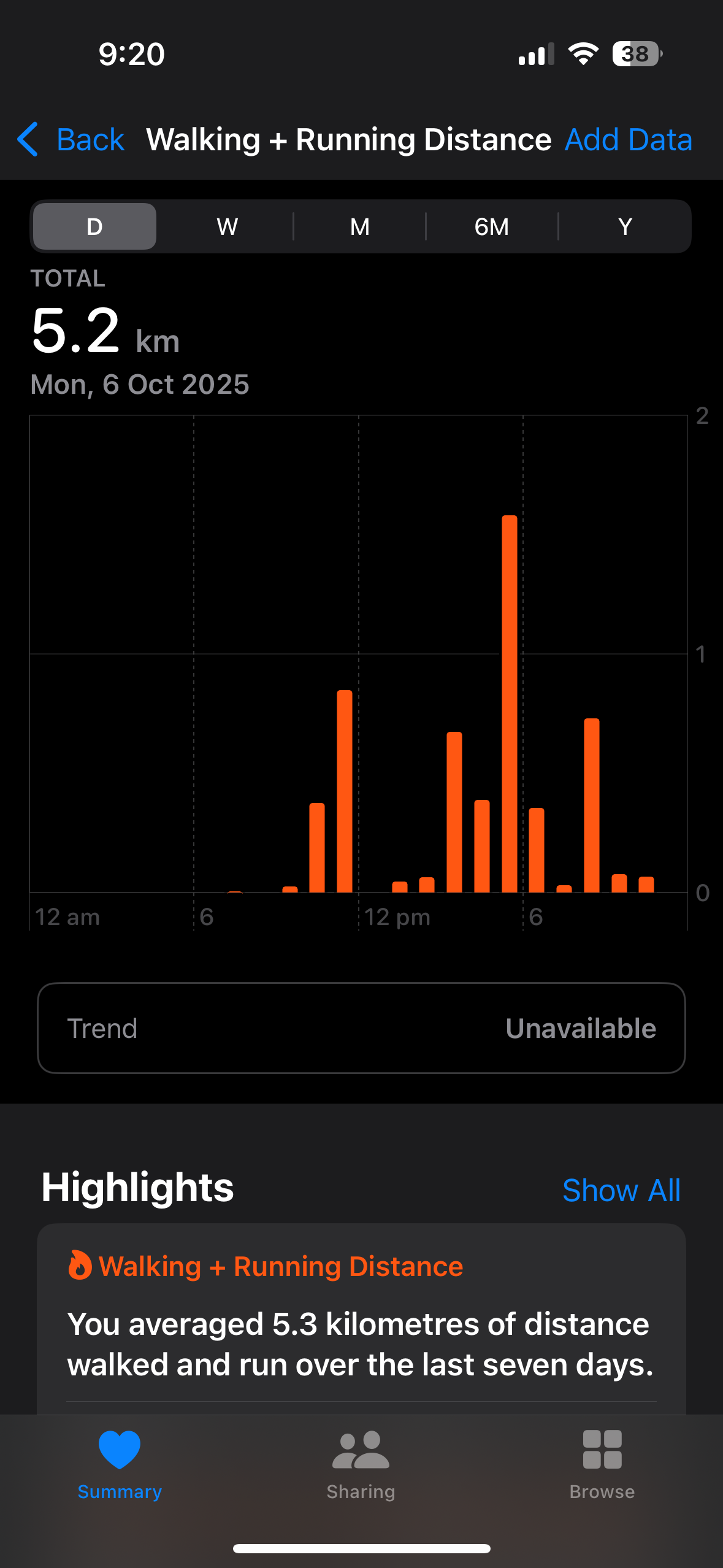This screenshot has width=723, height=1568.
Task: Switch to the W weekly view
Action: (227, 226)
